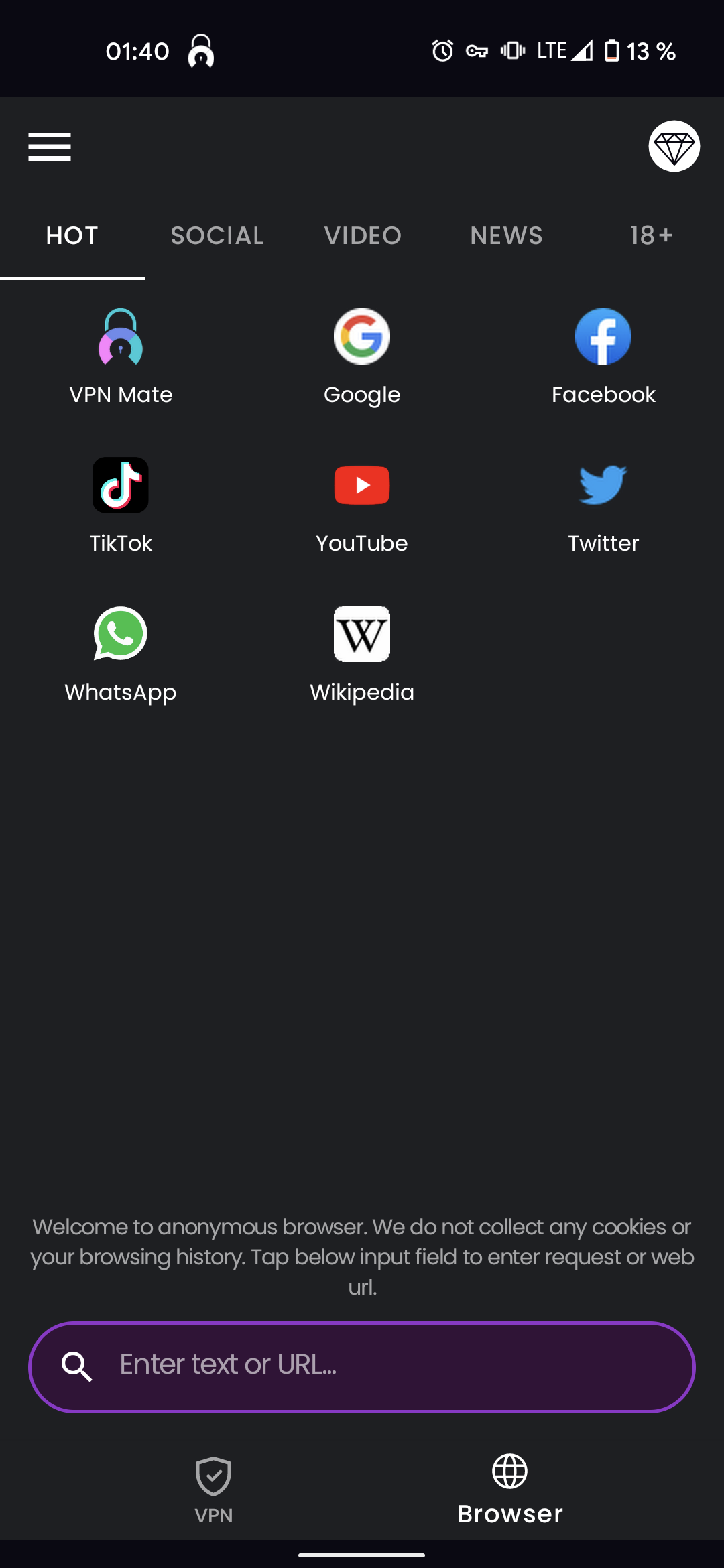Image resolution: width=724 pixels, height=1568 pixels.
Task: Select the NEWS tab
Action: tap(507, 235)
